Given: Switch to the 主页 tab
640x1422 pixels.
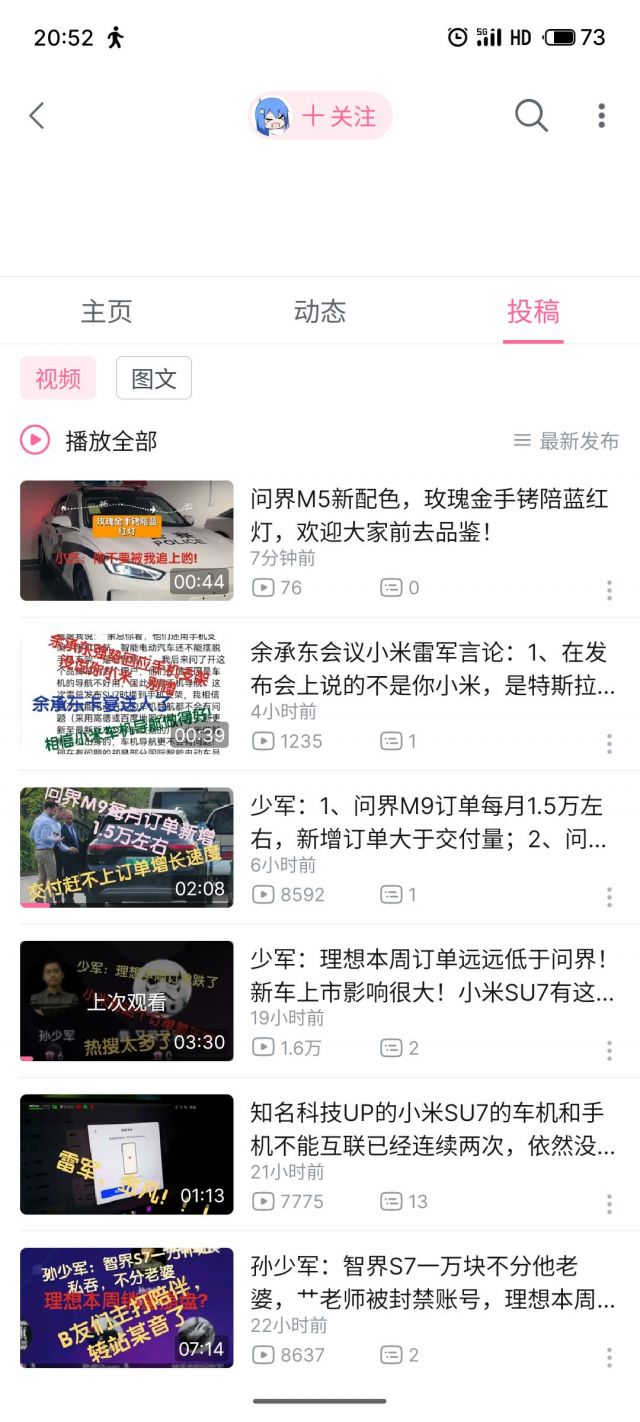Looking at the screenshot, I should click(106, 311).
